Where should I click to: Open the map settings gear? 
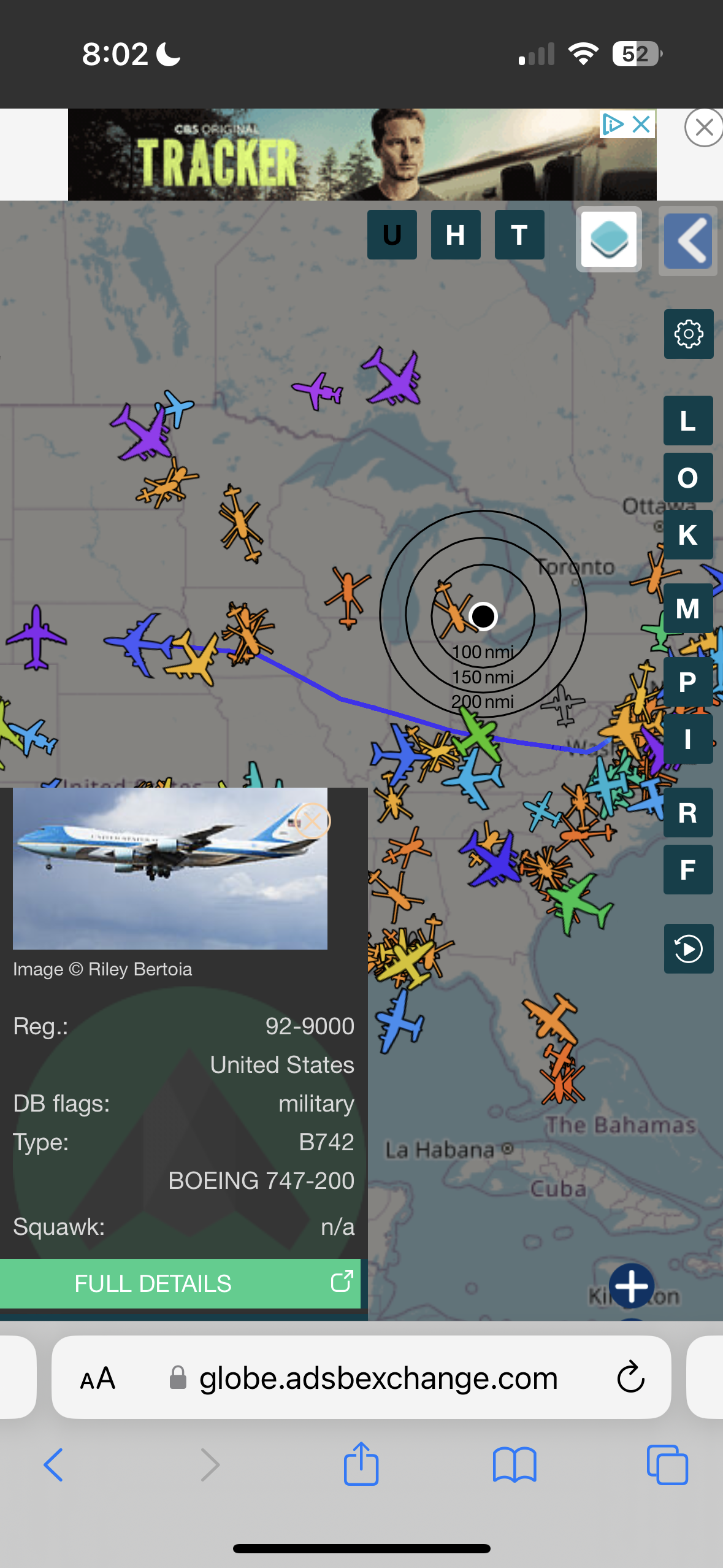[x=688, y=334]
